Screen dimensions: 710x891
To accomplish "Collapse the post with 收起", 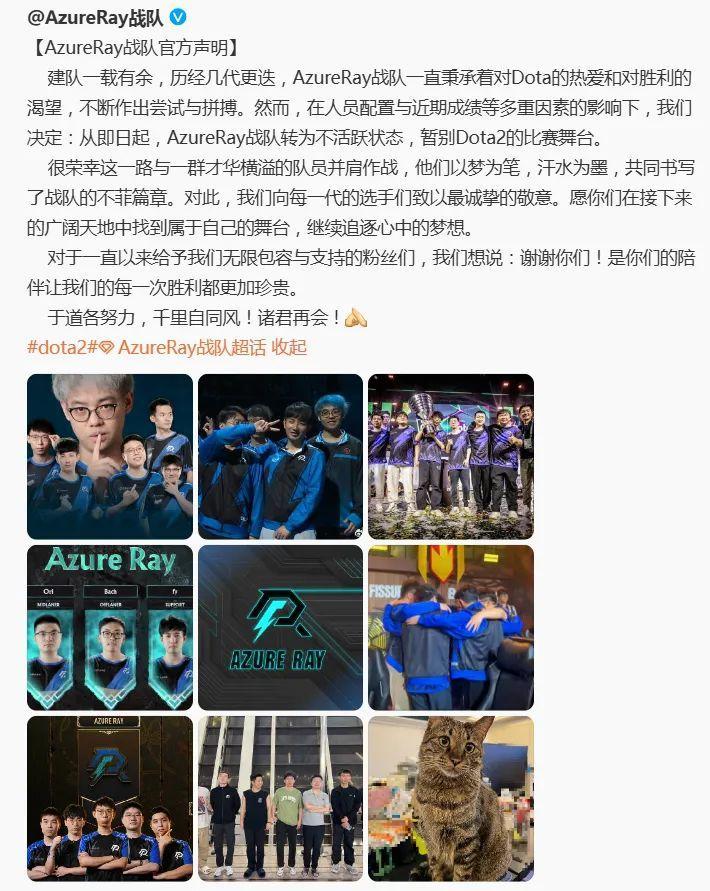I will point(289,347).
